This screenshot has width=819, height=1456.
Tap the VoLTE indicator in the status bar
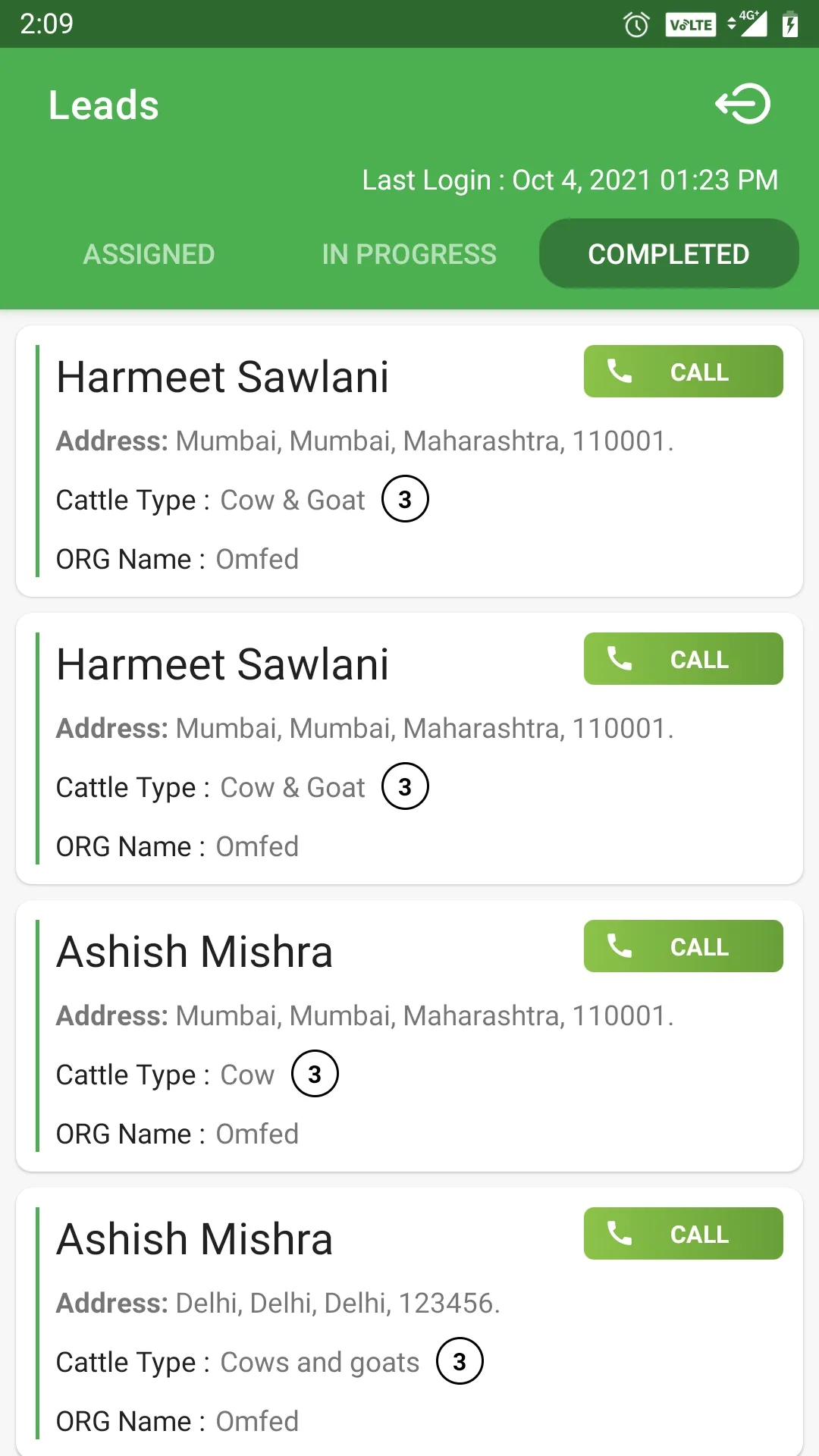tap(690, 24)
